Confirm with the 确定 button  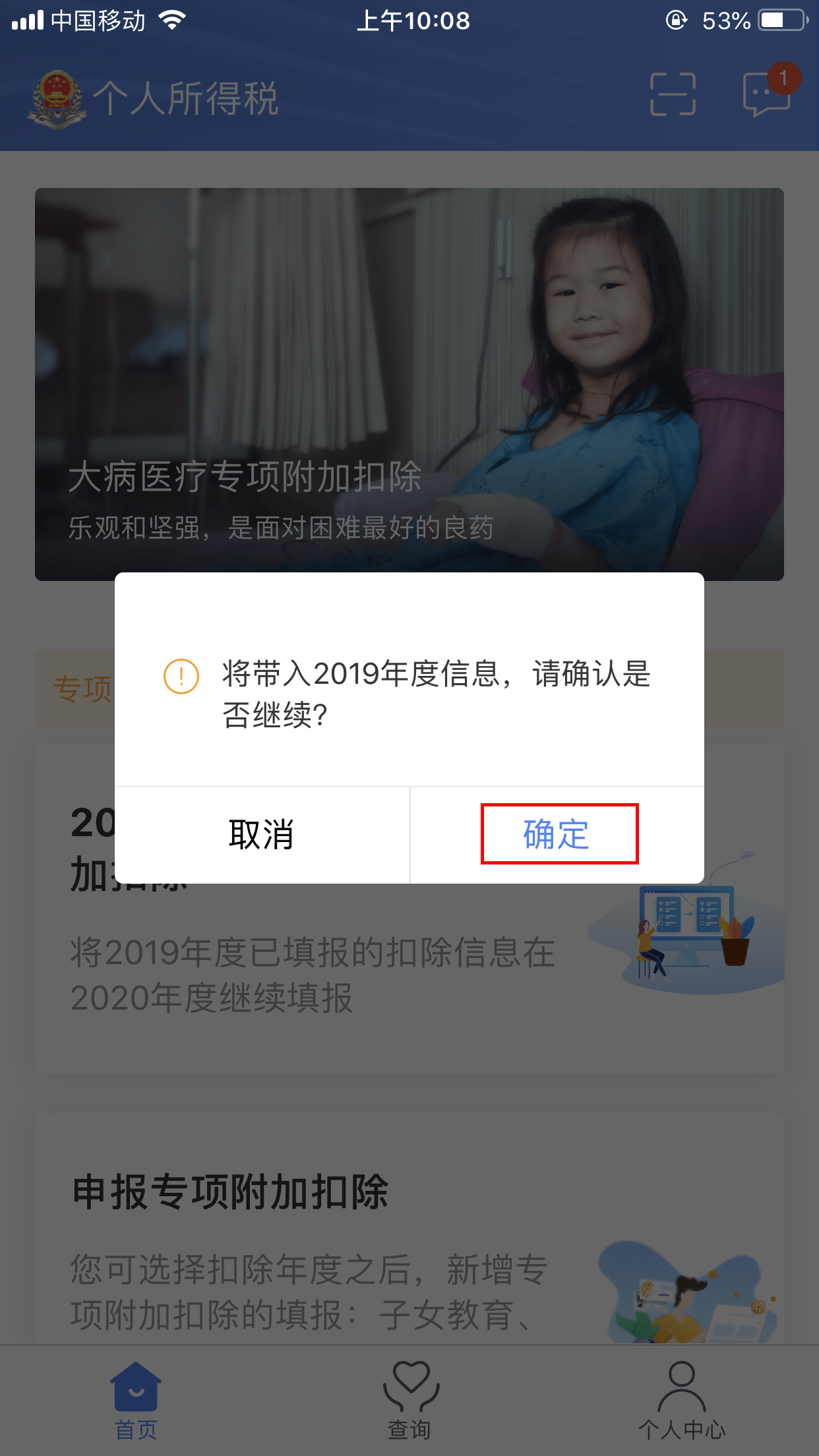(x=558, y=834)
